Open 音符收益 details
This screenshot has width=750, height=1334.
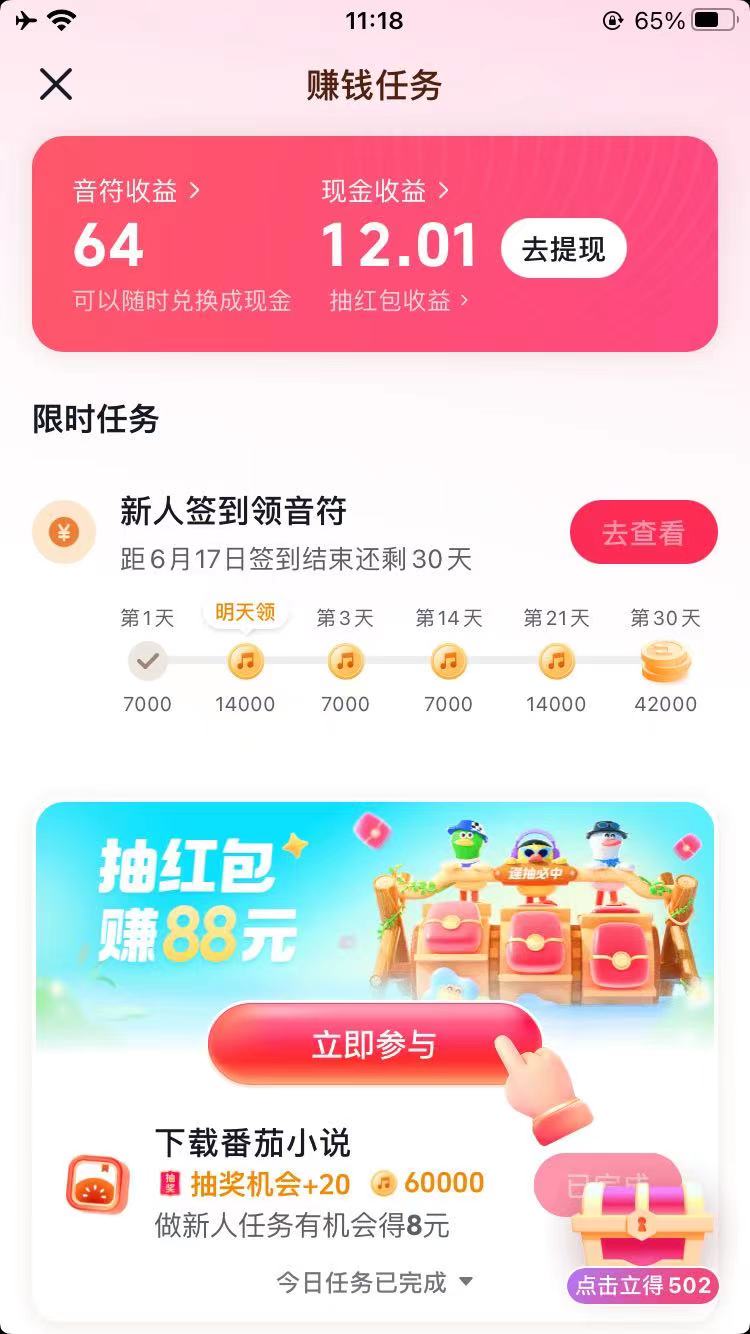coord(136,191)
